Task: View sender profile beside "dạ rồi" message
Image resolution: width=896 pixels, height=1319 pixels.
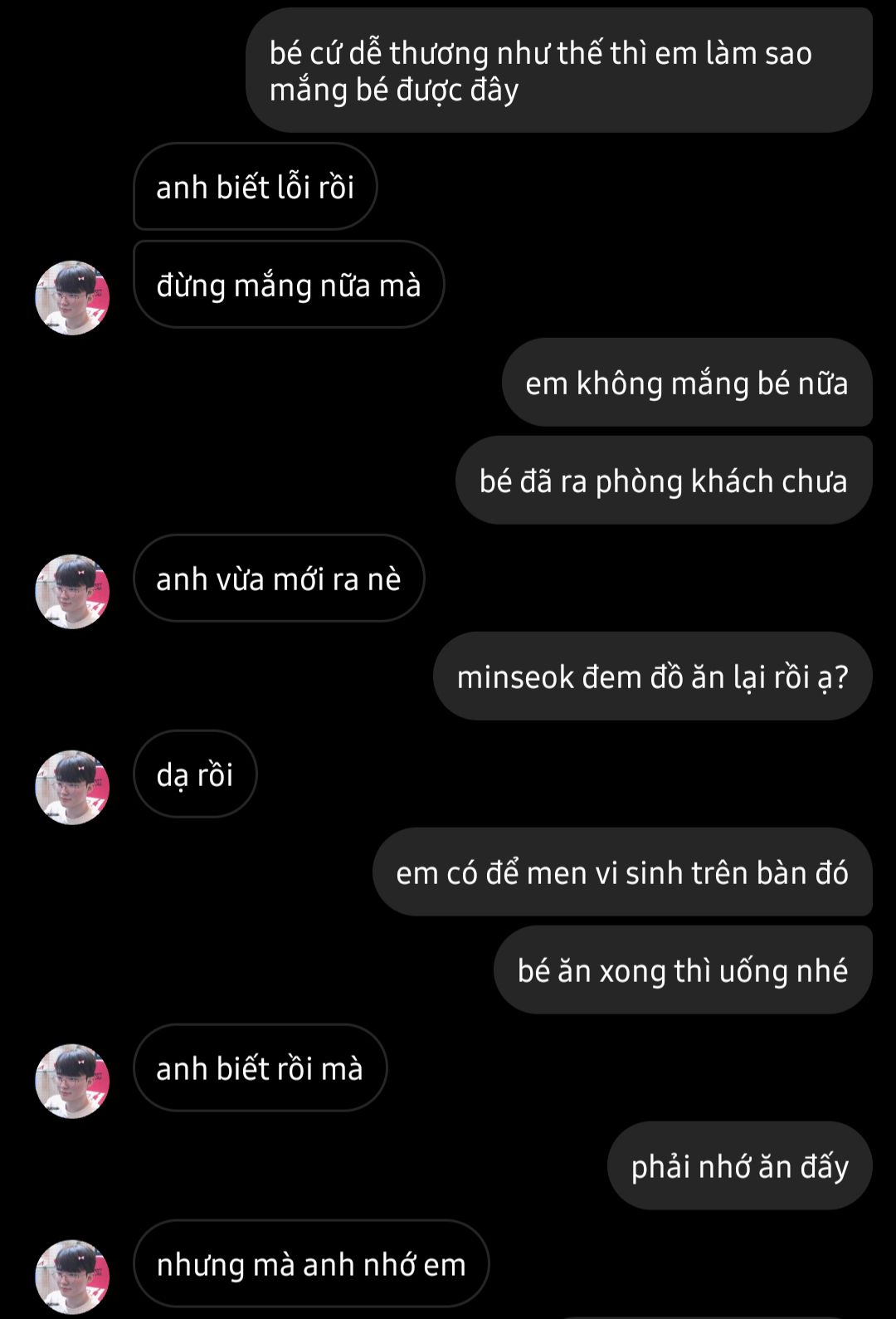Action: (72, 787)
